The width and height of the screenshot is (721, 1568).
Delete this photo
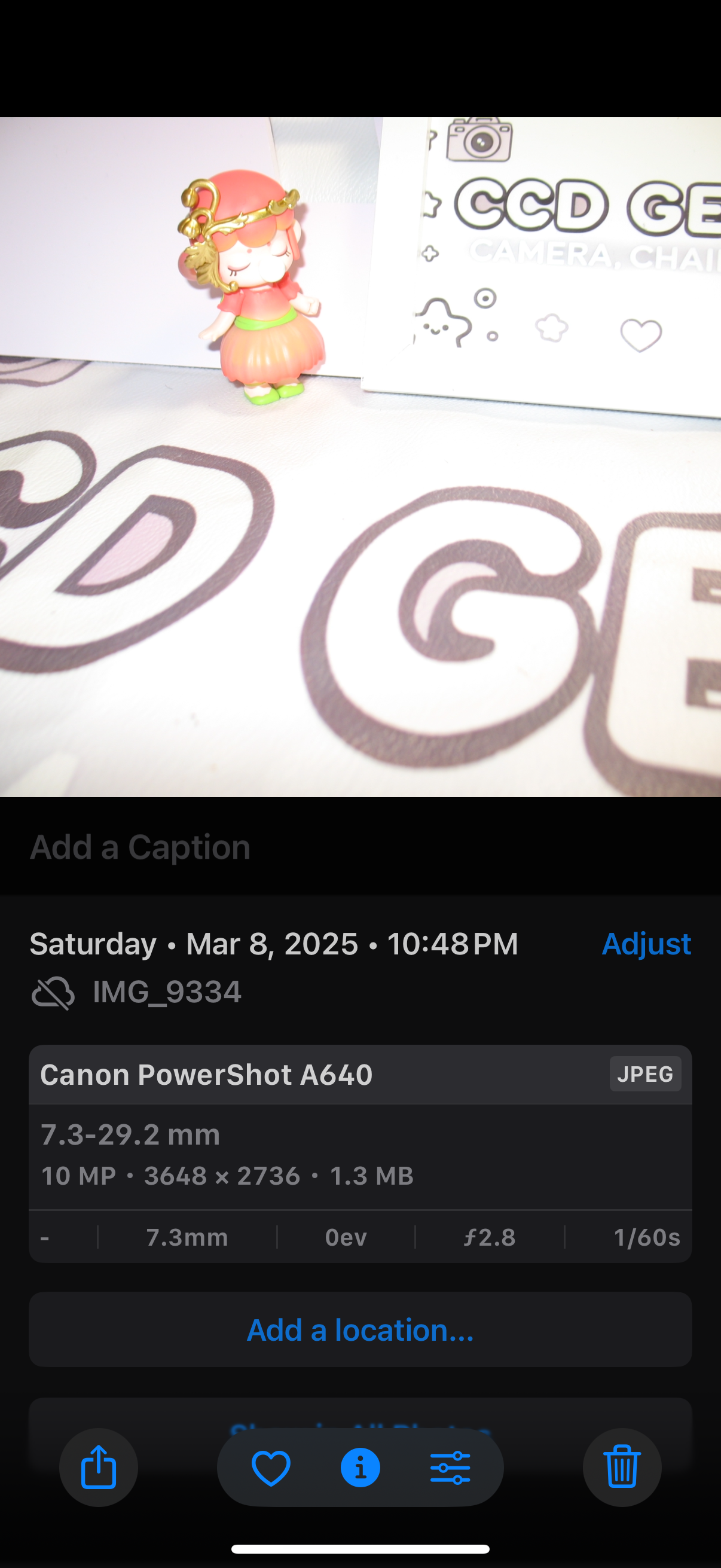point(622,1468)
